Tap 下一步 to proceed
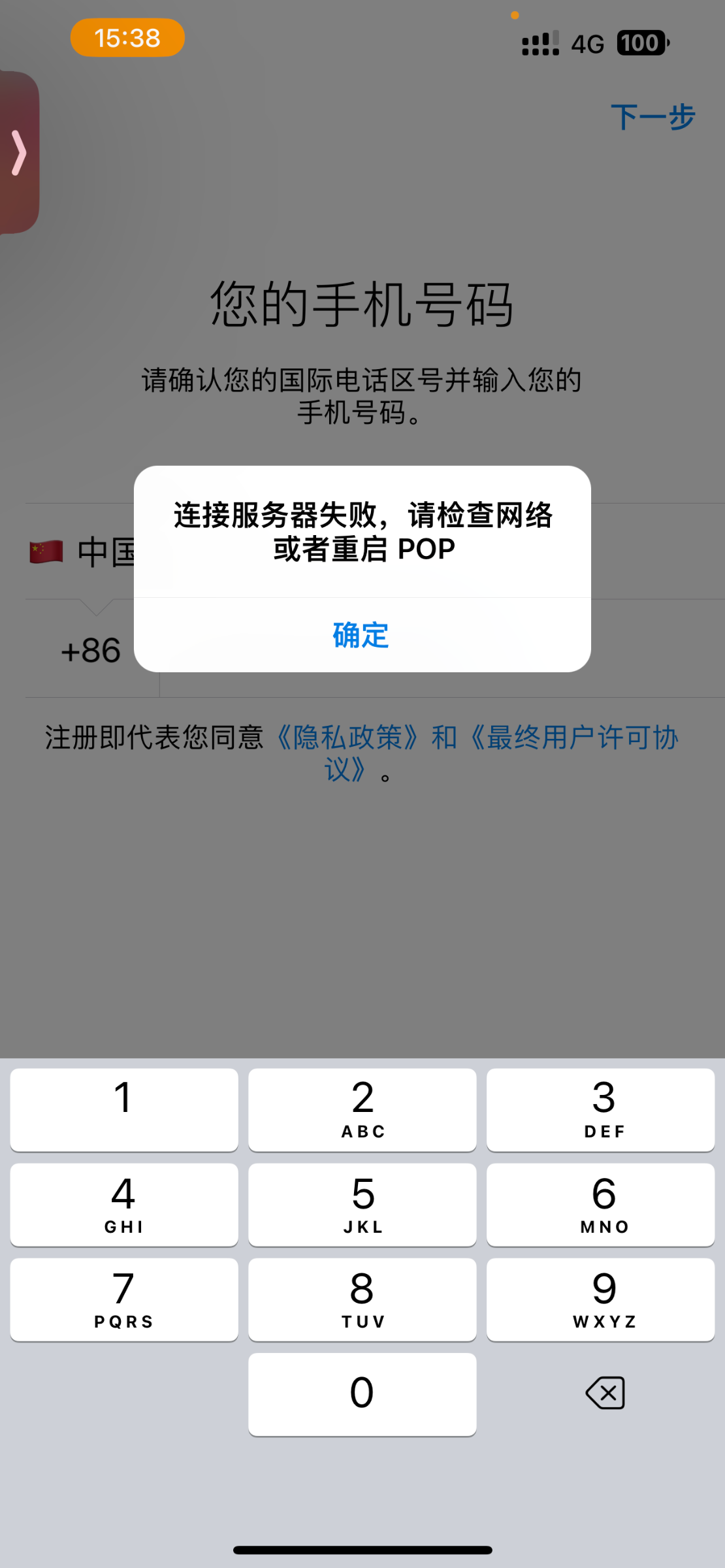This screenshot has width=725, height=1568. (652, 118)
